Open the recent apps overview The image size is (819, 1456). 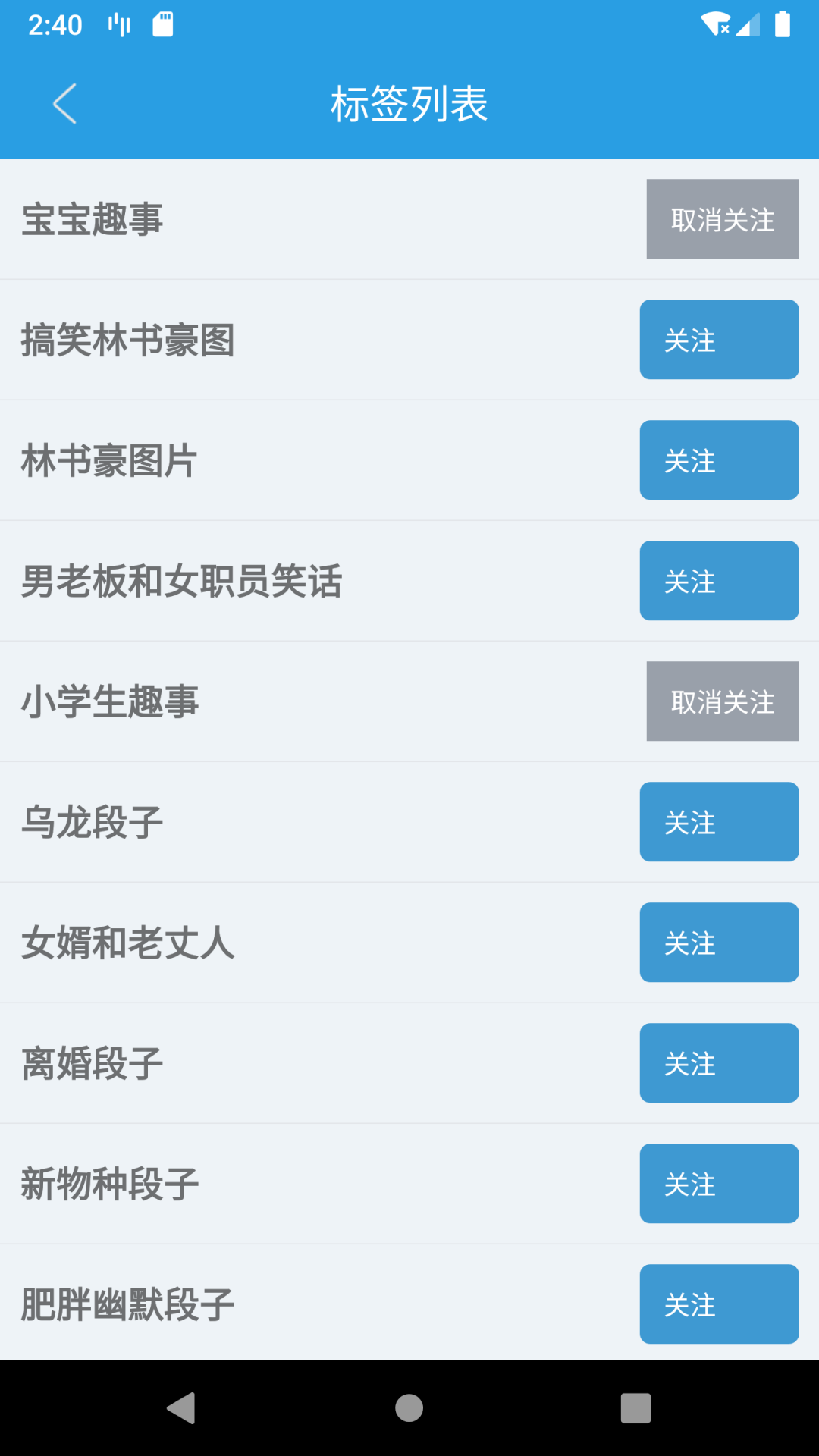(635, 1408)
